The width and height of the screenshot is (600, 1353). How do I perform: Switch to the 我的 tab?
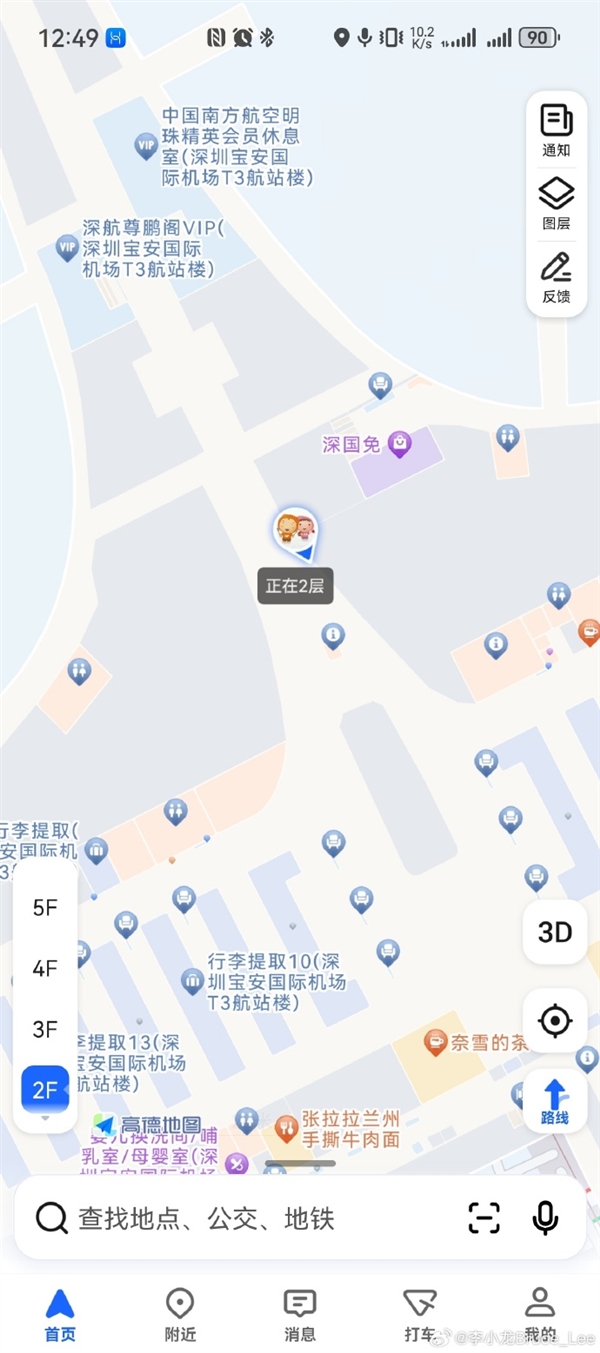(x=540, y=1314)
